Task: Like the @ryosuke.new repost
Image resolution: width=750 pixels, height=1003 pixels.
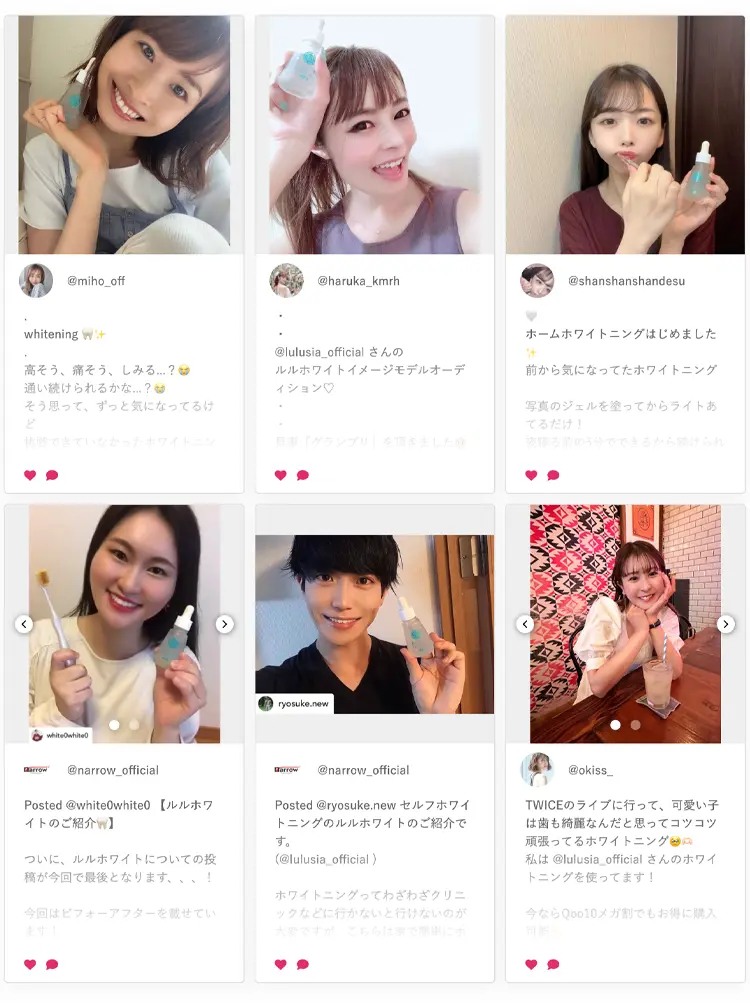Action: (281, 964)
